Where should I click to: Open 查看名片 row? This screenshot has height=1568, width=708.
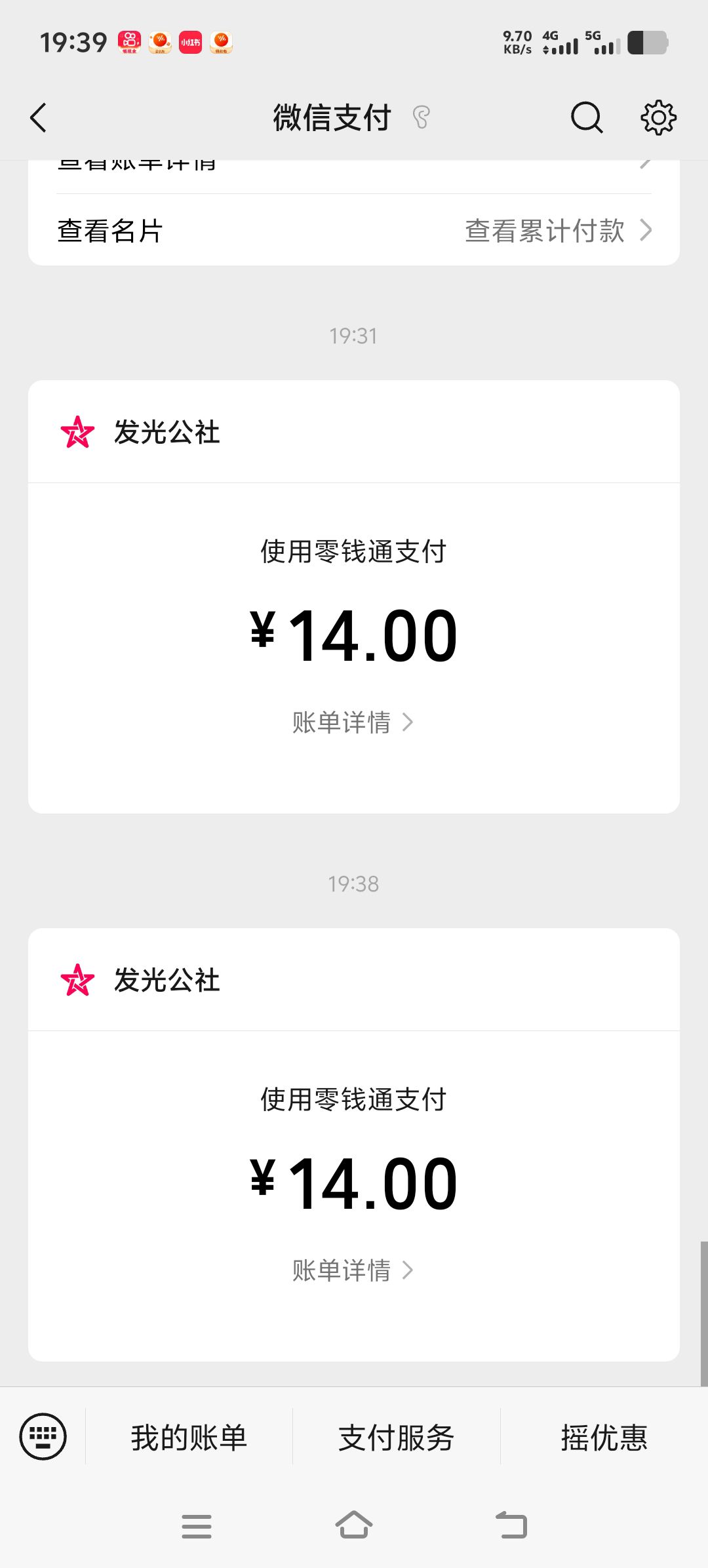click(110, 231)
